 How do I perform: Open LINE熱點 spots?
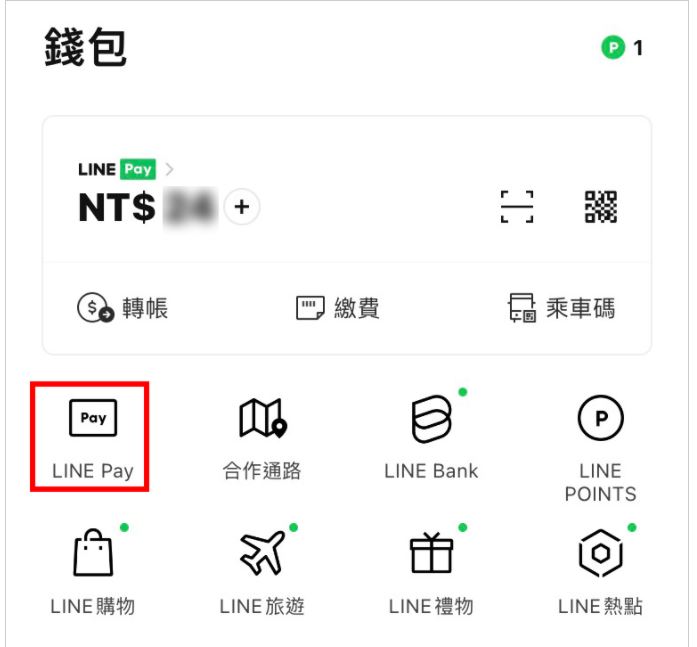[x=600, y=570]
